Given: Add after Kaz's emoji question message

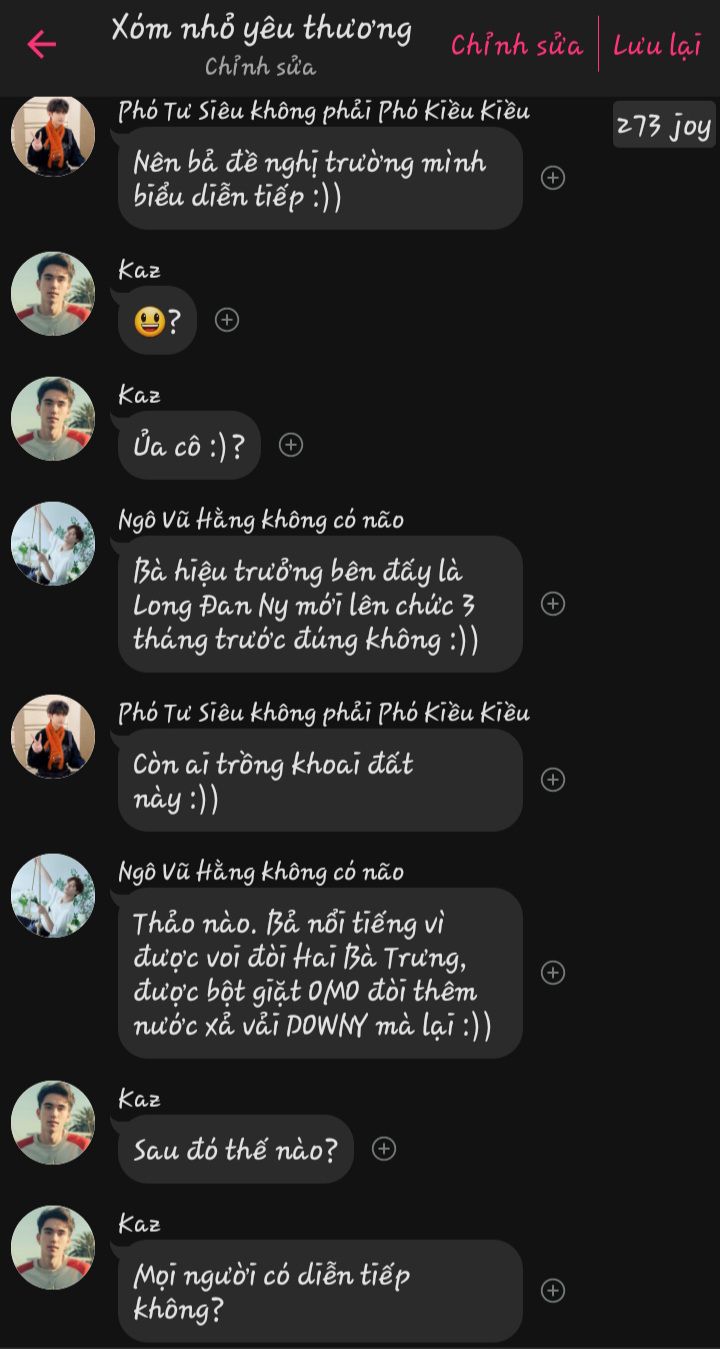Looking at the screenshot, I should [228, 320].
